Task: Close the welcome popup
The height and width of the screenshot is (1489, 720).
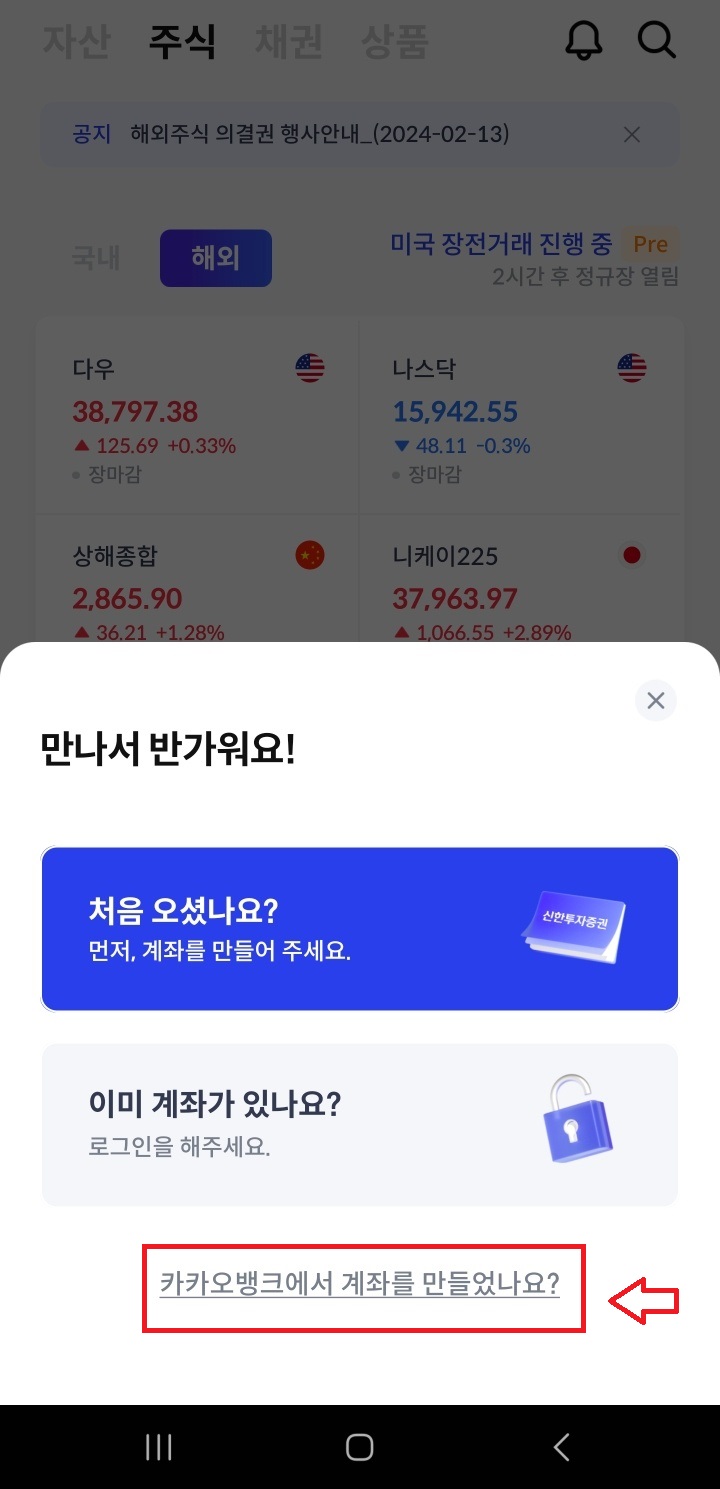Action: [655, 700]
